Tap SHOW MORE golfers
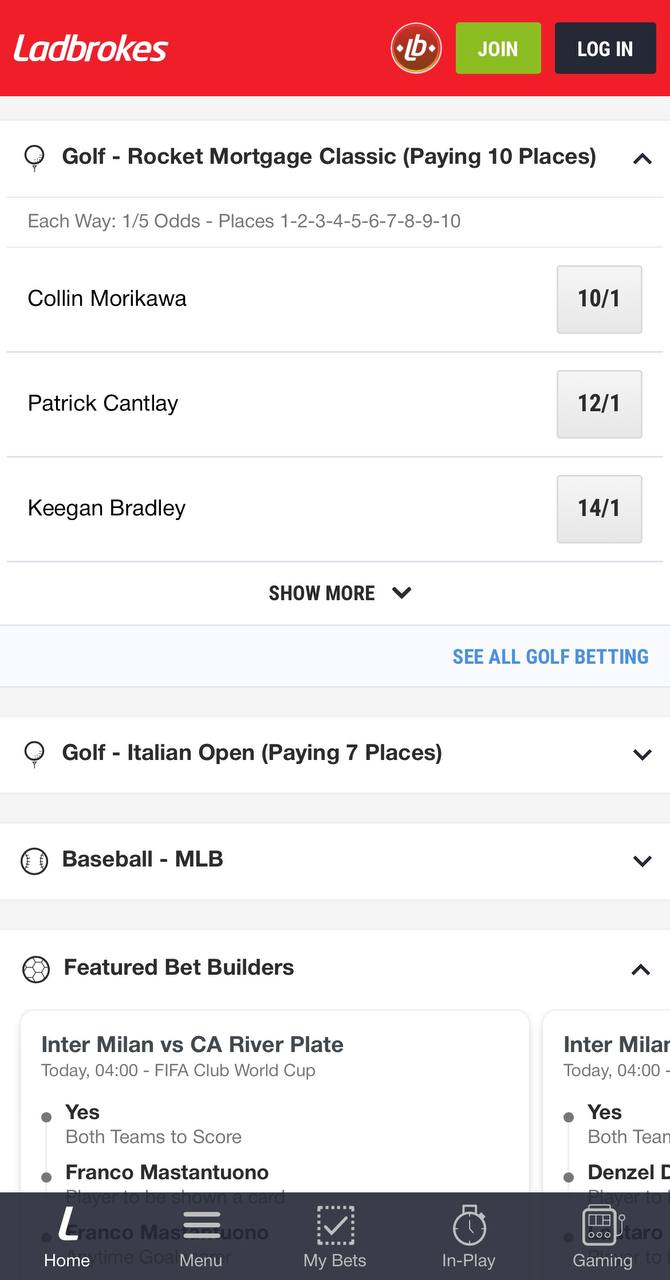 pyautogui.click(x=340, y=593)
